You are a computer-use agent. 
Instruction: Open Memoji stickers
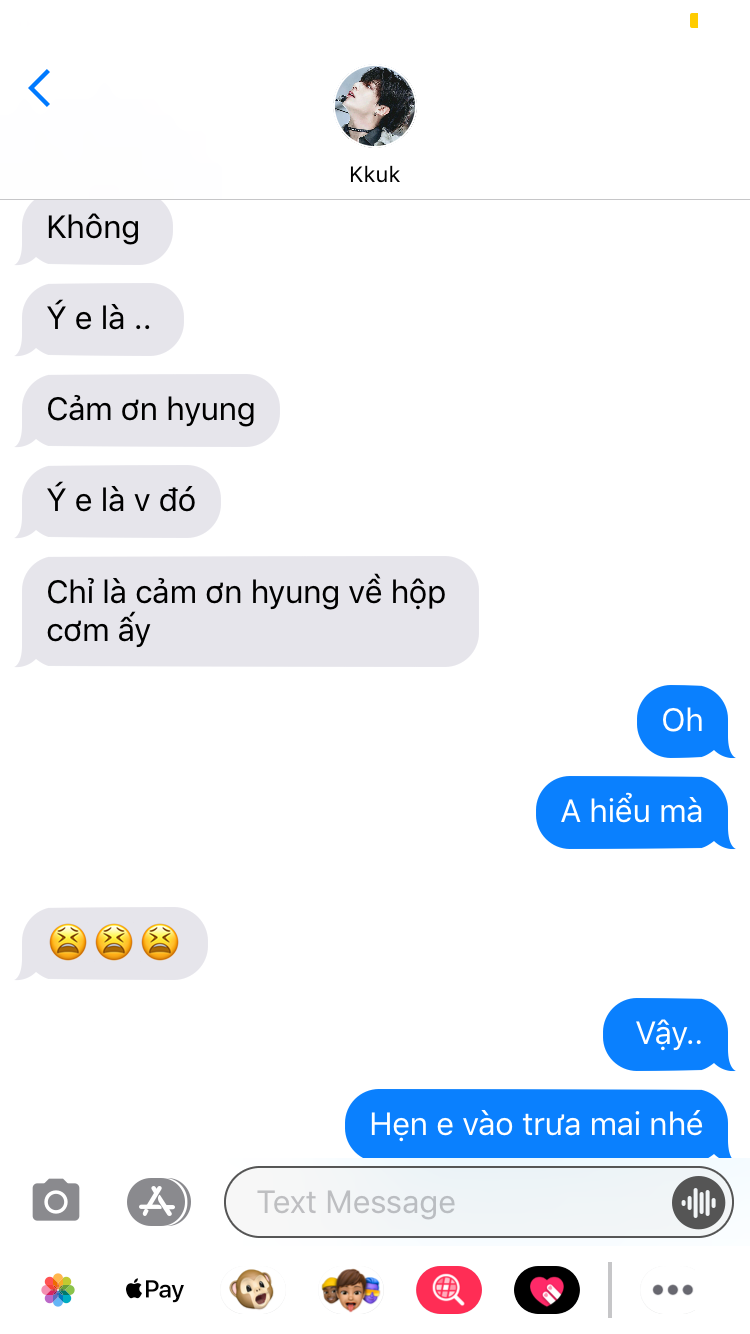pyautogui.click(x=350, y=1290)
